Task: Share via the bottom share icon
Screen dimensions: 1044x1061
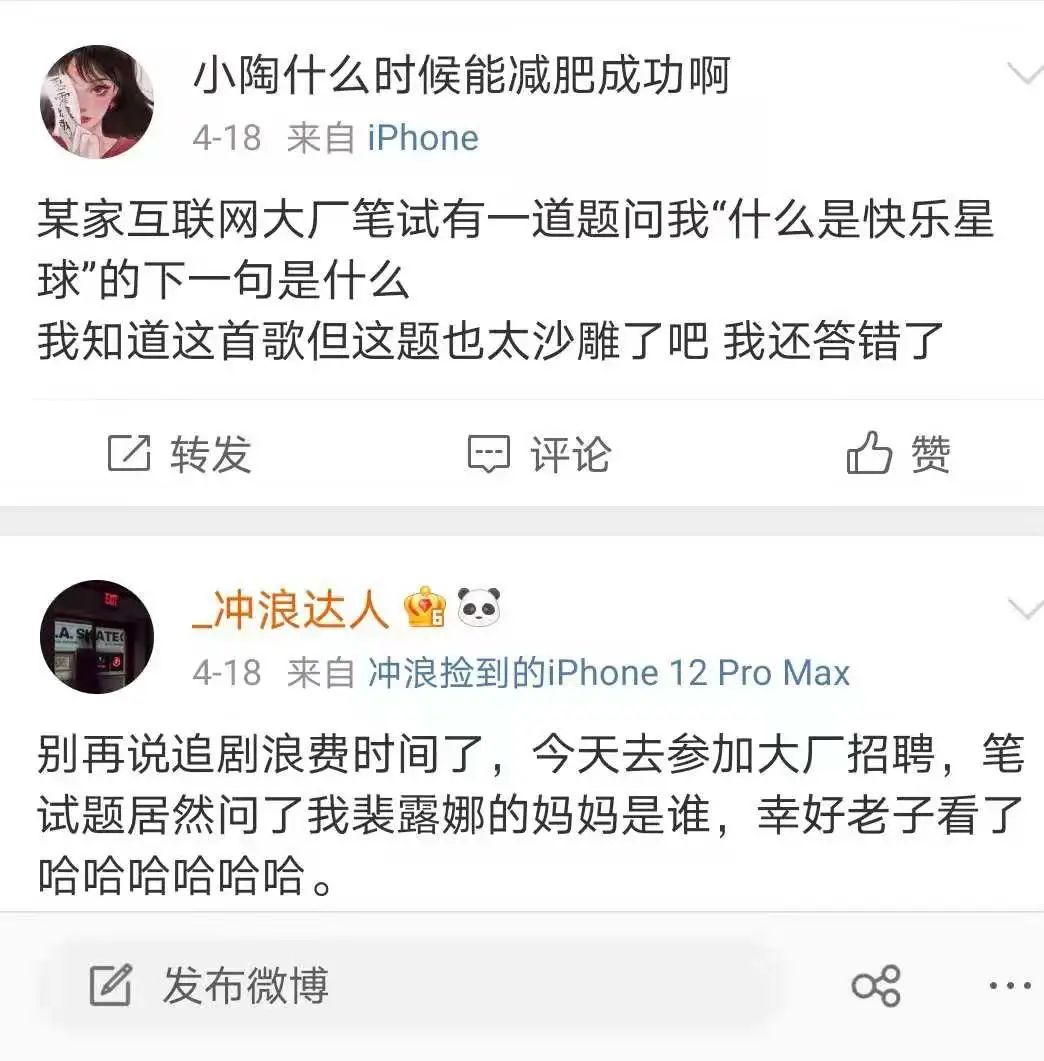Action: (876, 986)
